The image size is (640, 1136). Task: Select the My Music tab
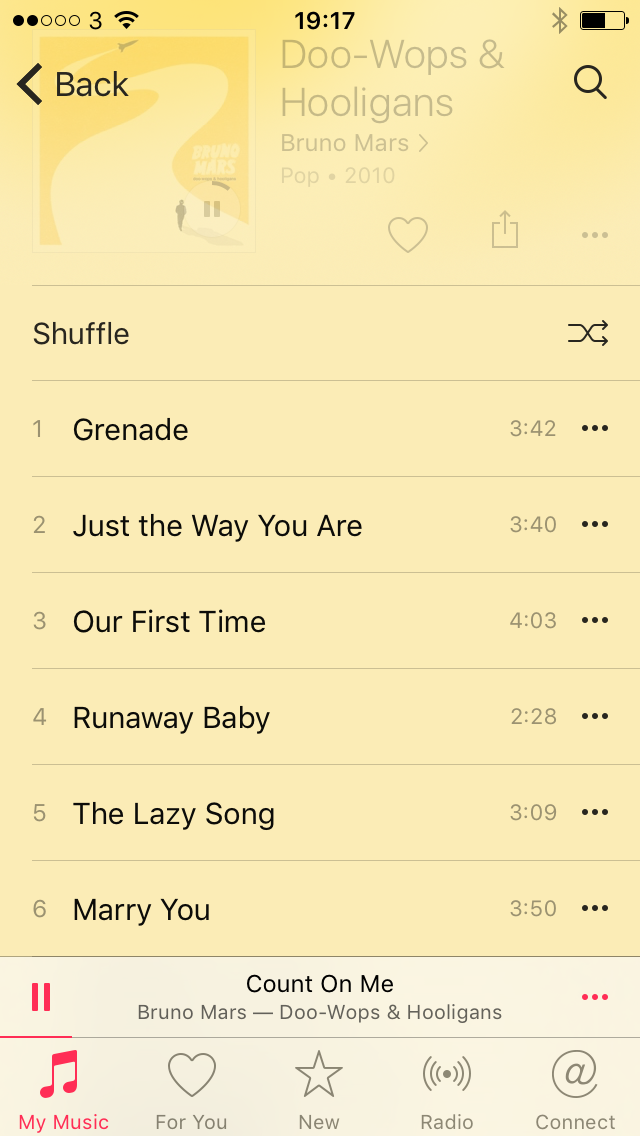click(64, 1090)
